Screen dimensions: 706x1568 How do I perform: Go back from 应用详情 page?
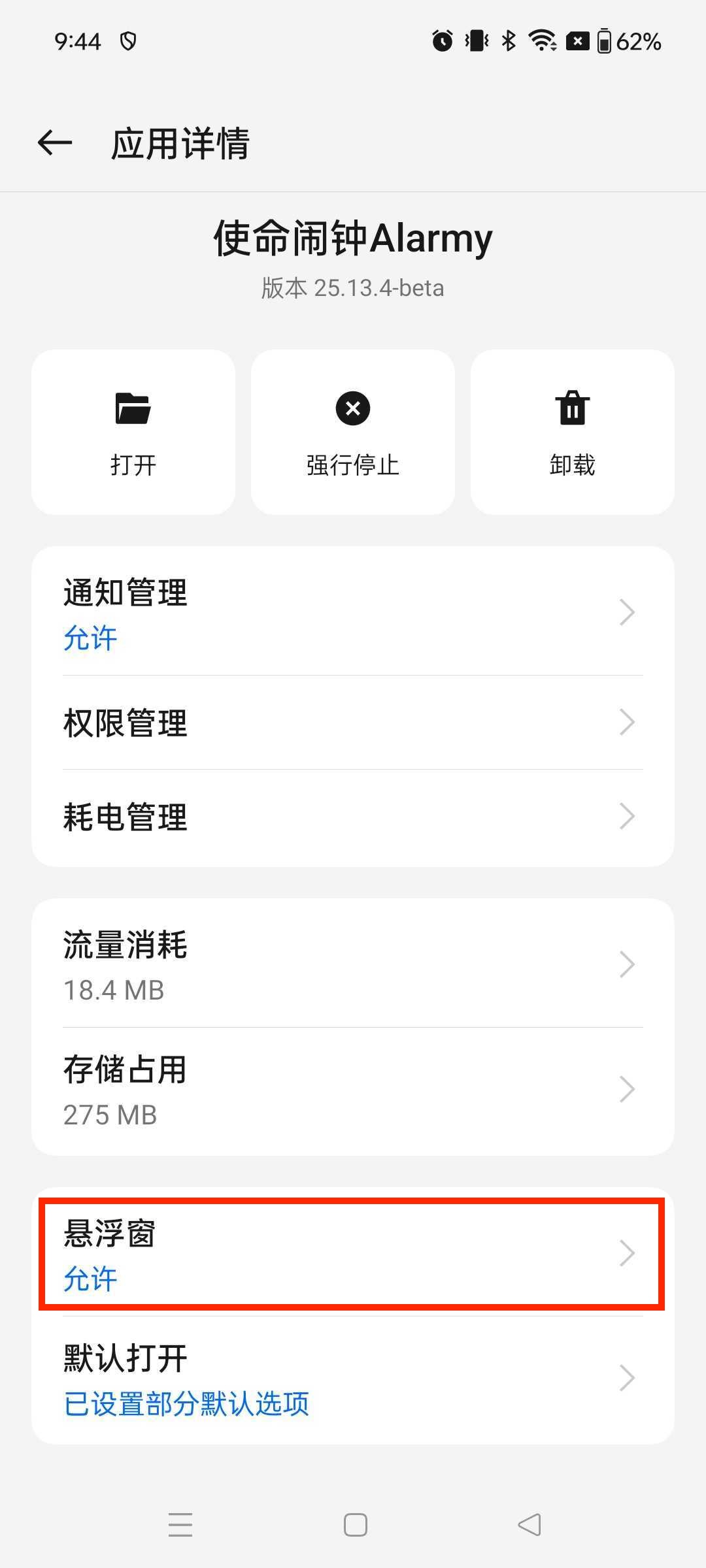pos(55,143)
